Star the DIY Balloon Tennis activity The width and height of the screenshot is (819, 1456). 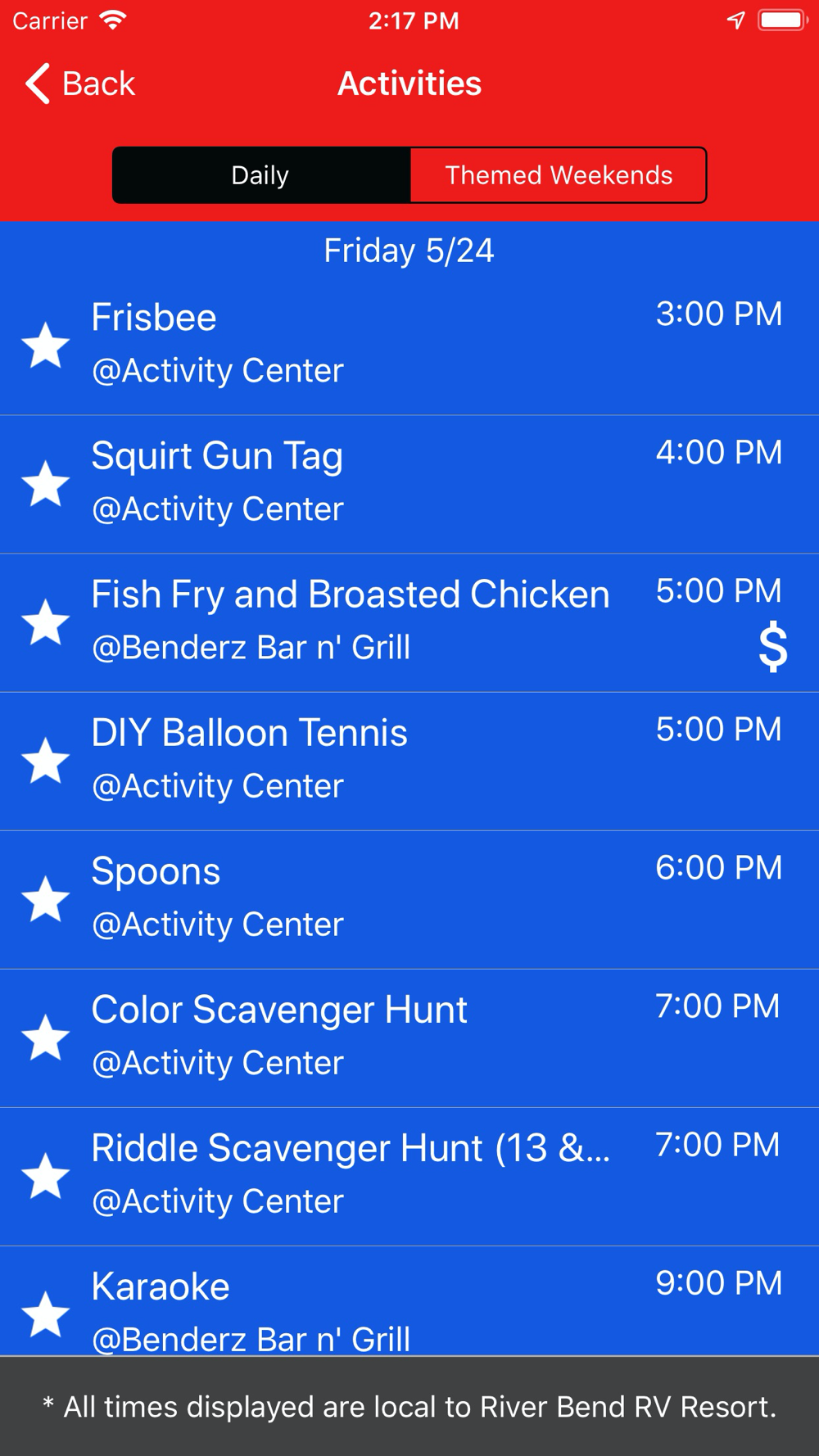coord(46,761)
